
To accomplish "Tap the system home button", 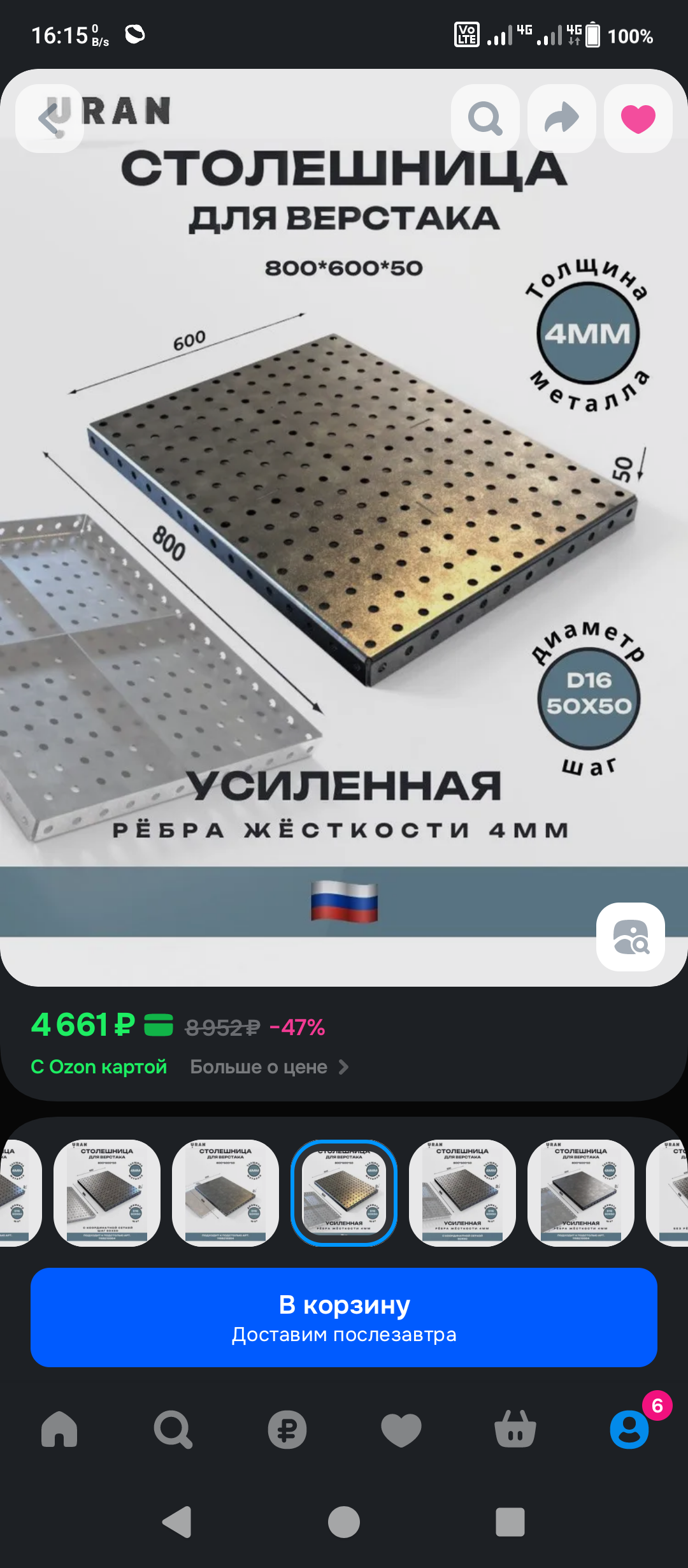I will pos(344,1522).
